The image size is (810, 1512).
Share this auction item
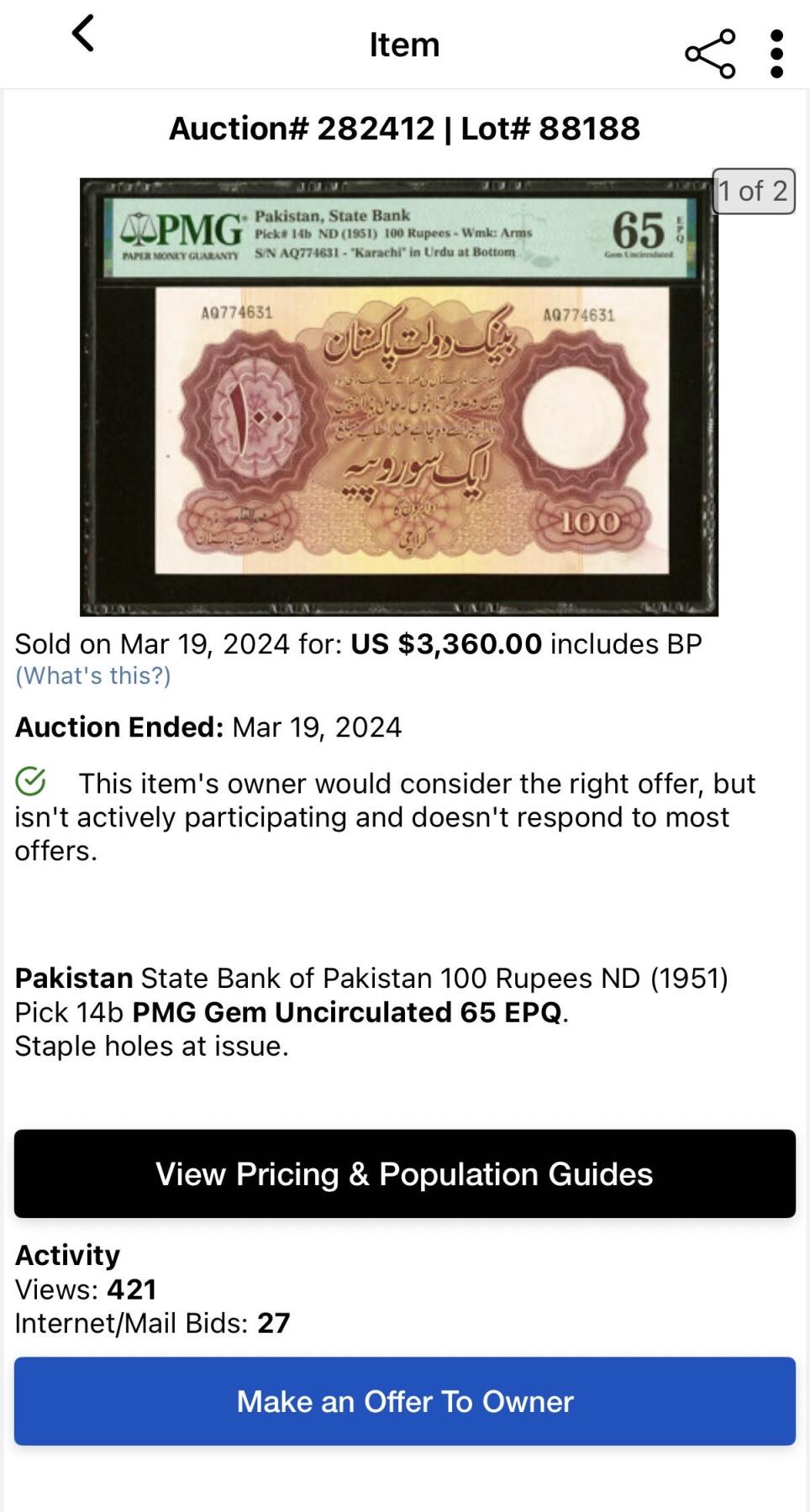point(710,54)
